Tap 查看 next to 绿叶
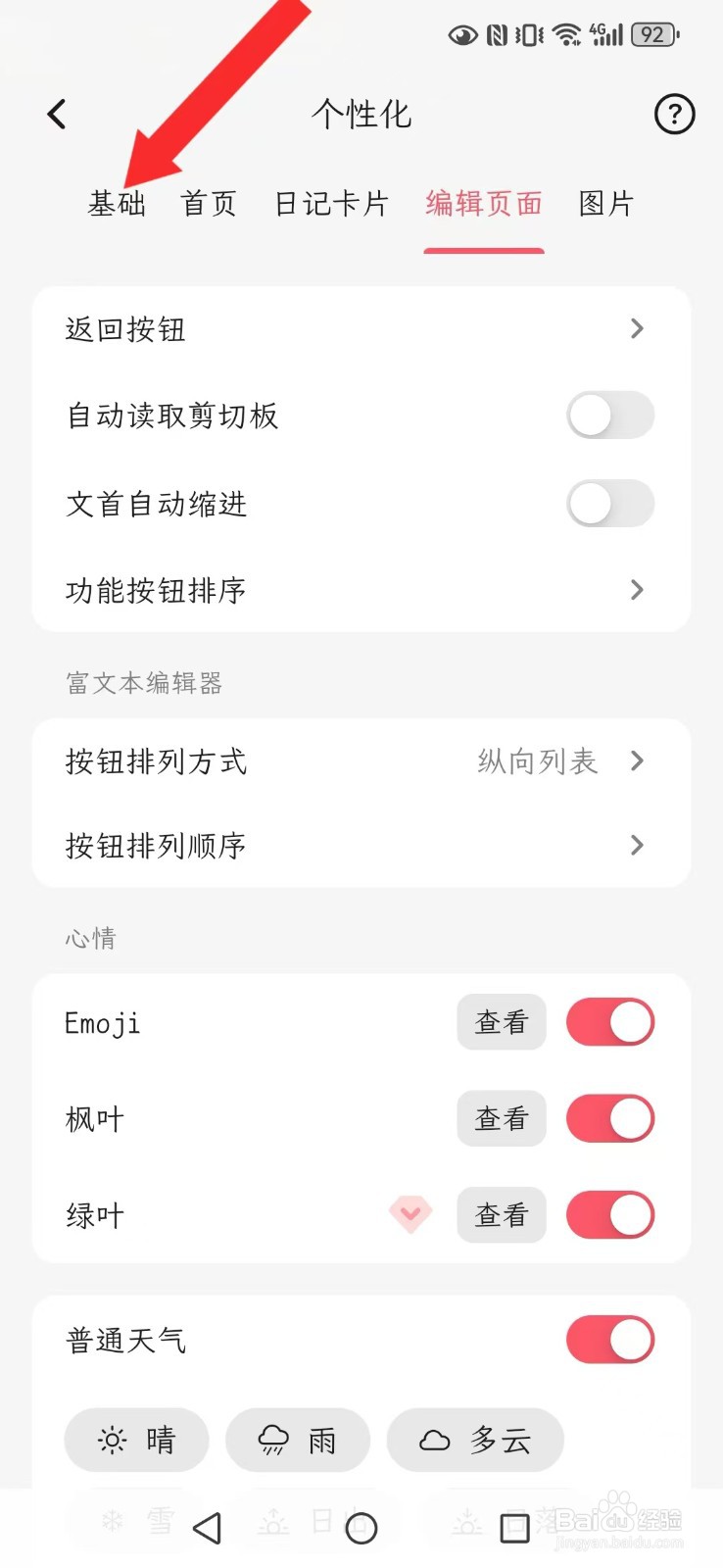The image size is (723, 1568). pos(502,1215)
